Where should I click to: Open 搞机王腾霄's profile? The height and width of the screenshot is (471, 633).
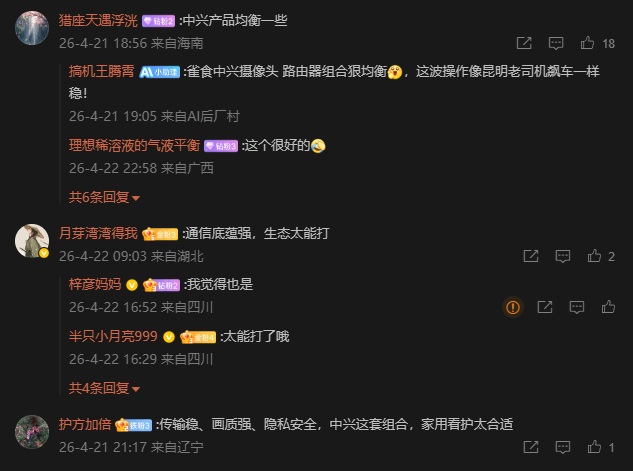point(101,71)
